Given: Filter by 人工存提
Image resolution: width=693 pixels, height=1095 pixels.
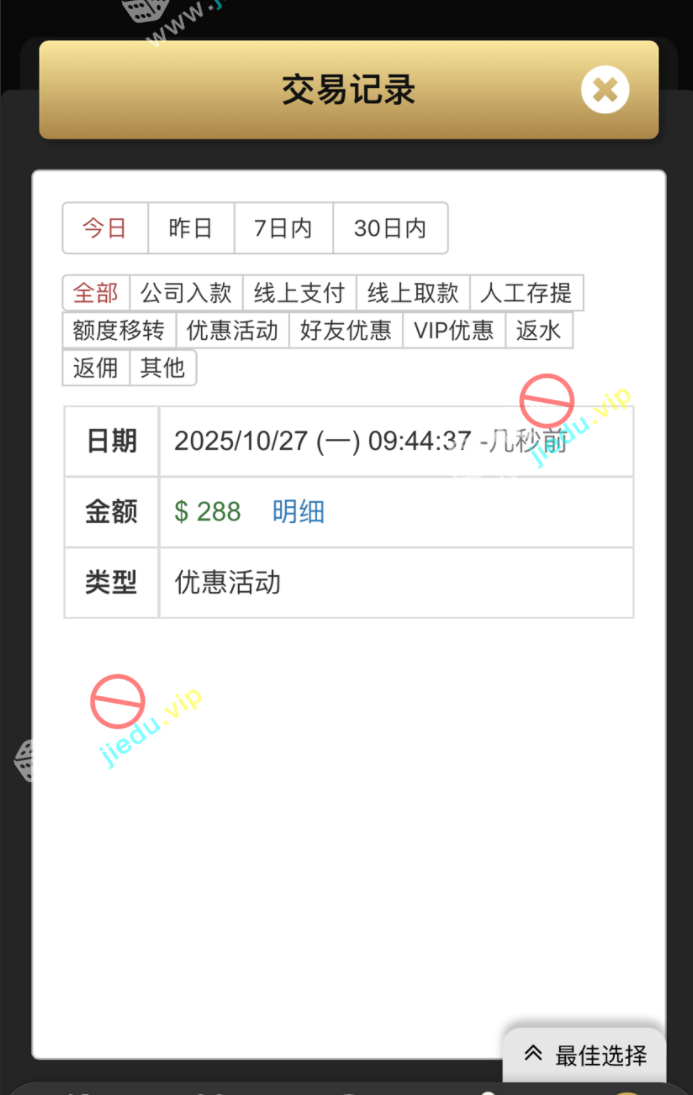Looking at the screenshot, I should coord(526,293).
